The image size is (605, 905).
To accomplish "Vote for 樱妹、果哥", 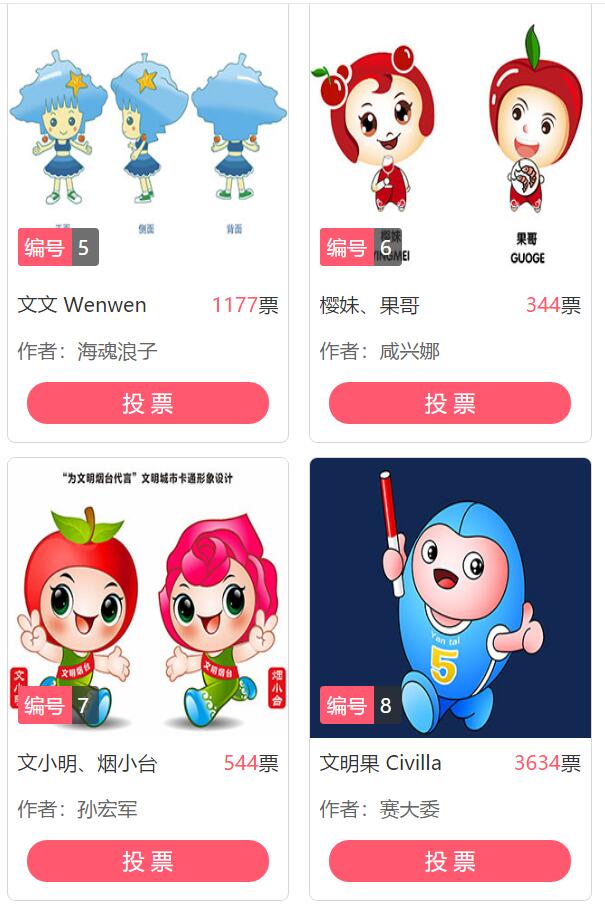I will click(x=450, y=403).
